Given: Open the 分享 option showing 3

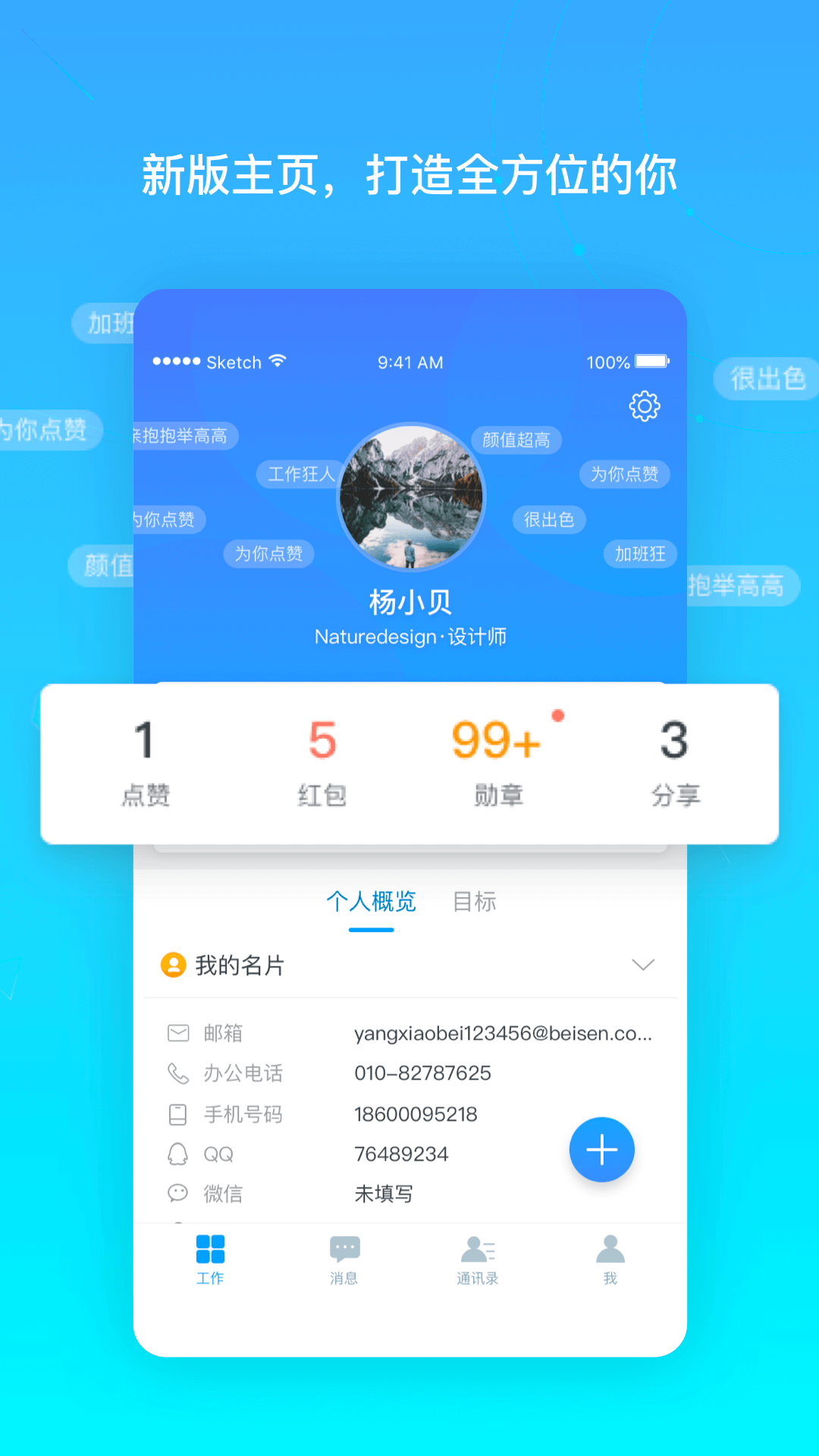Looking at the screenshot, I should pos(673,758).
